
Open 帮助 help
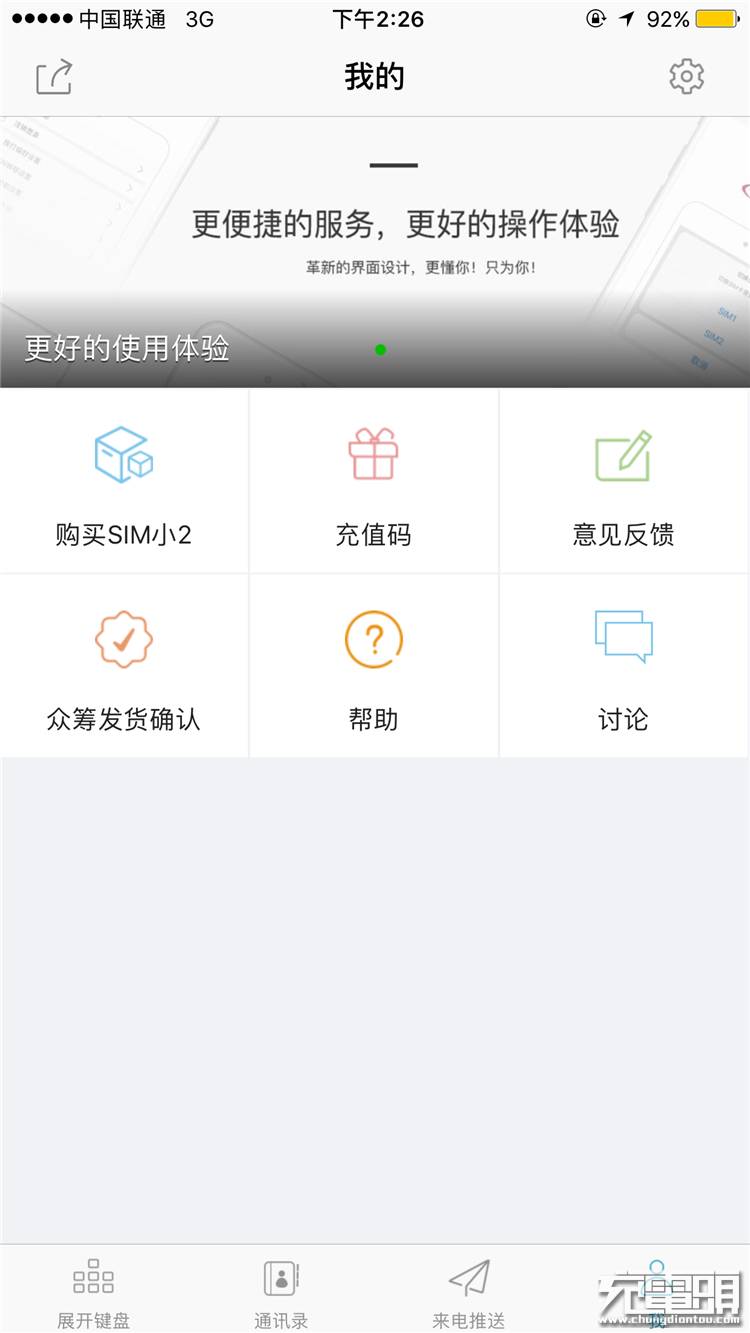[x=374, y=666]
